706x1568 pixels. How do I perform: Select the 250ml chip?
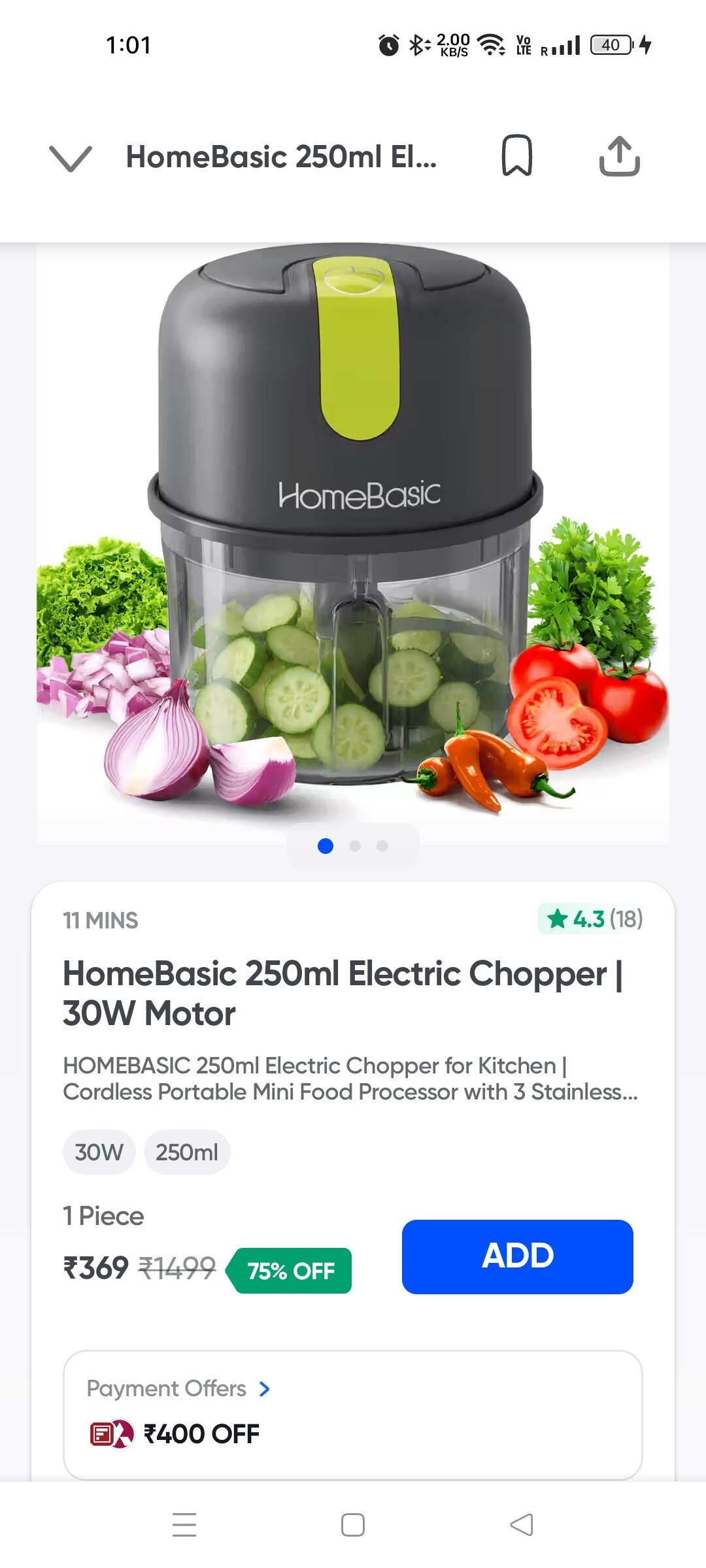click(x=187, y=1152)
